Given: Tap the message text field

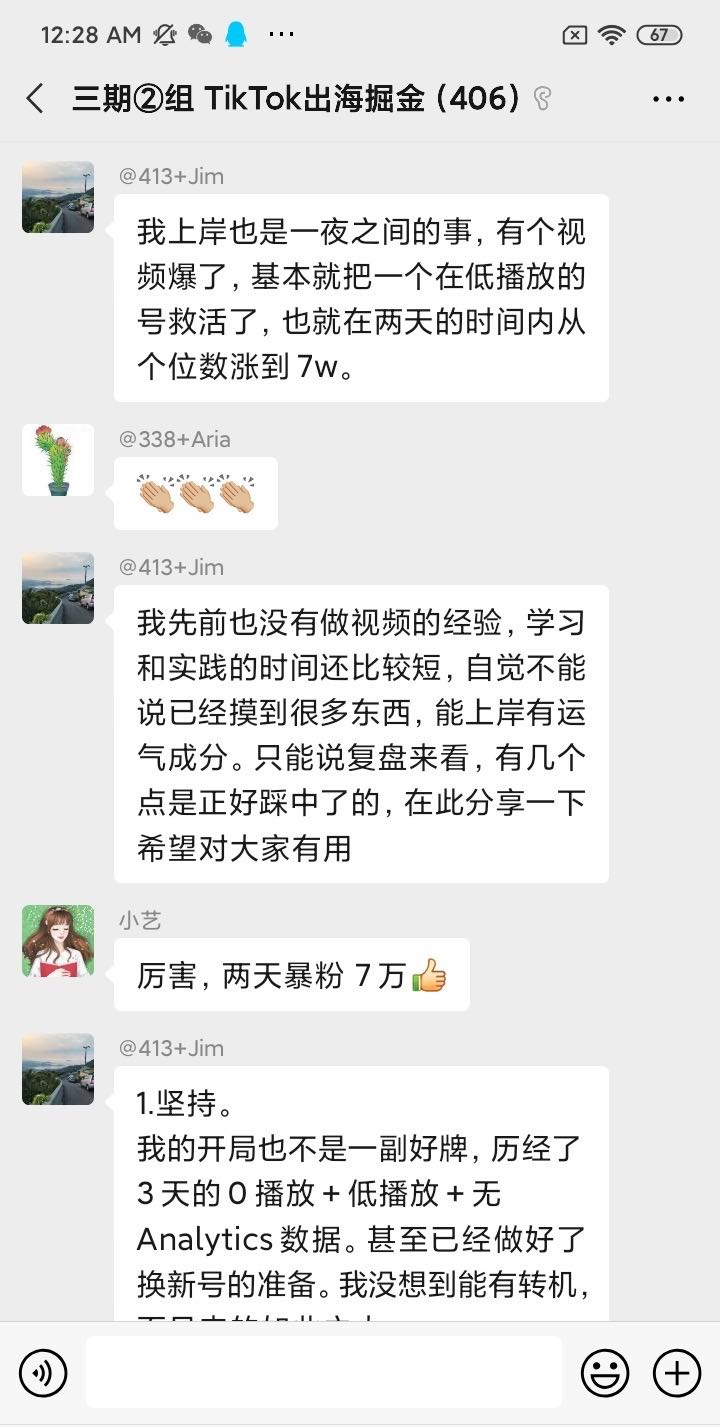Looking at the screenshot, I should pyautogui.click(x=324, y=1372).
